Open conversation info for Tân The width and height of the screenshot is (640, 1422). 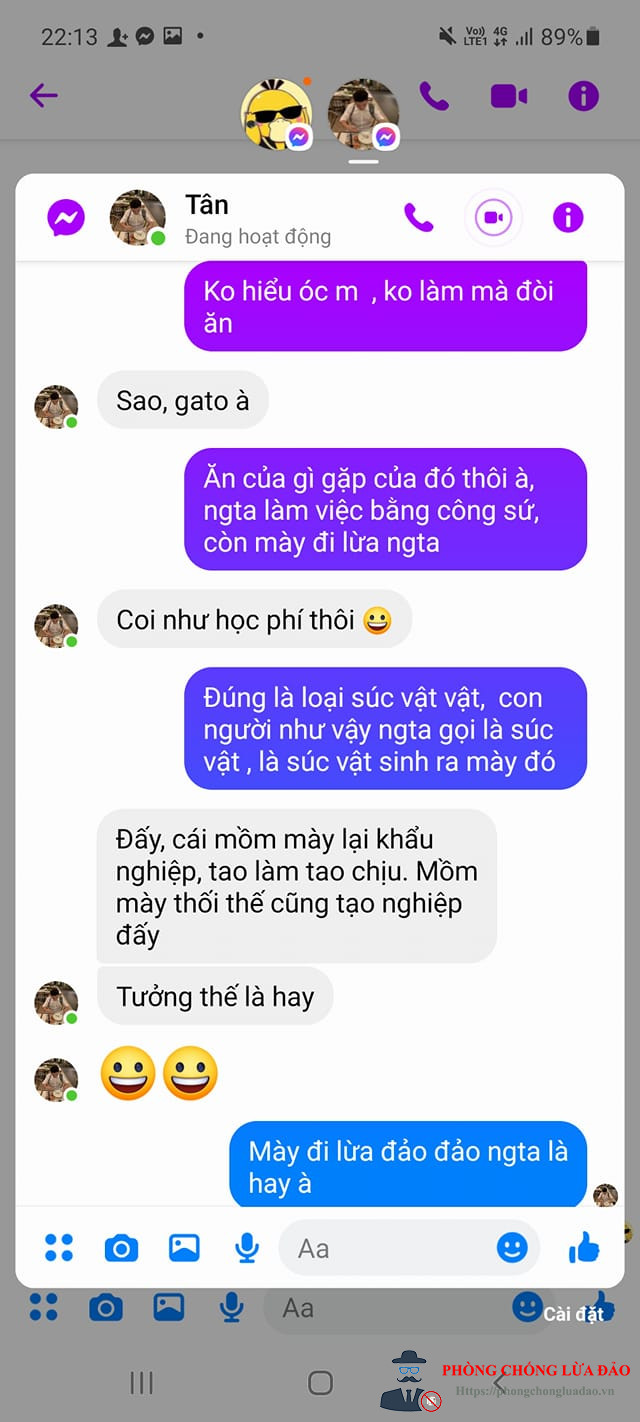coord(568,217)
